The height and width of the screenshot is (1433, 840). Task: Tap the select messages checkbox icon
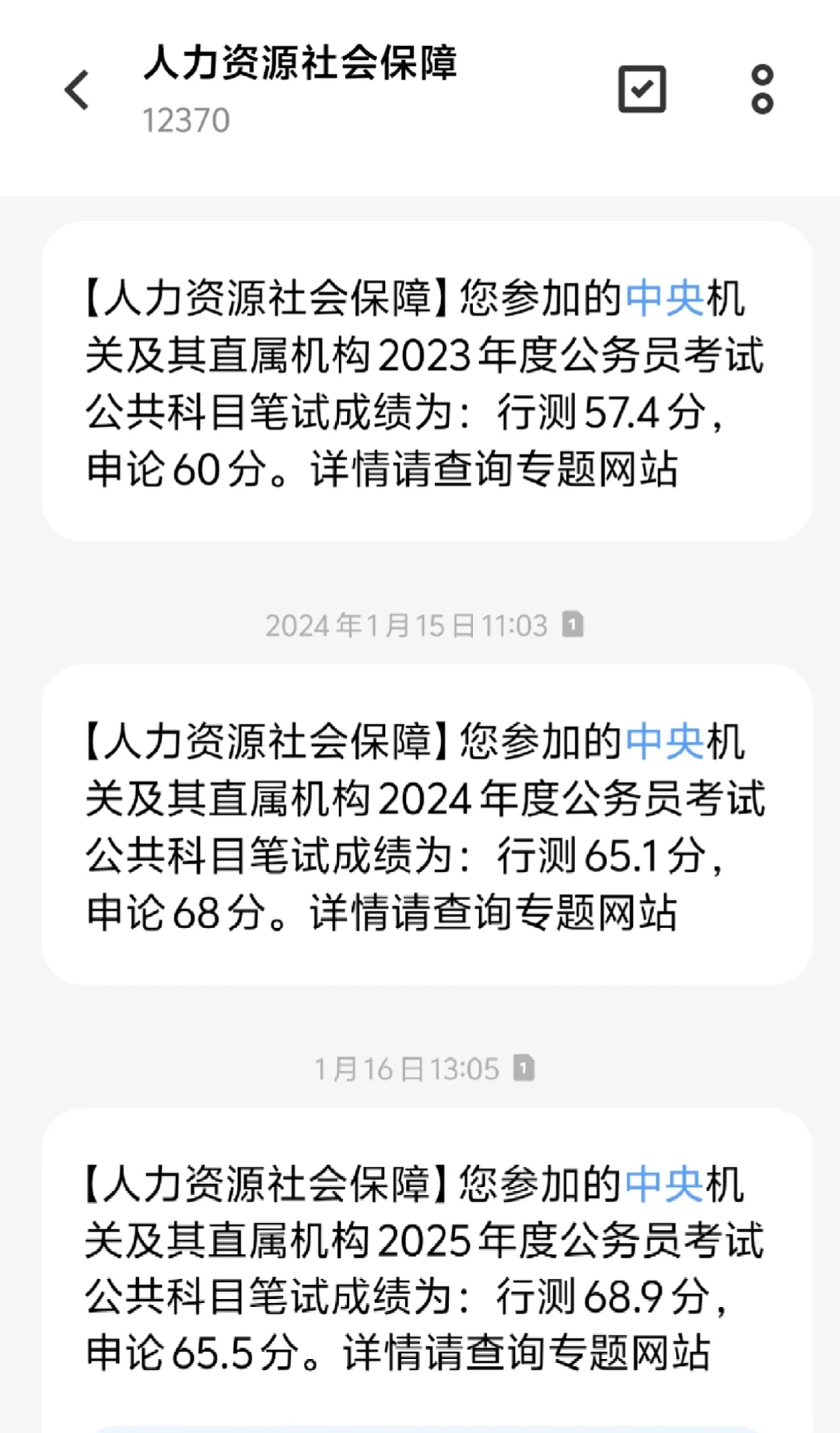point(642,89)
